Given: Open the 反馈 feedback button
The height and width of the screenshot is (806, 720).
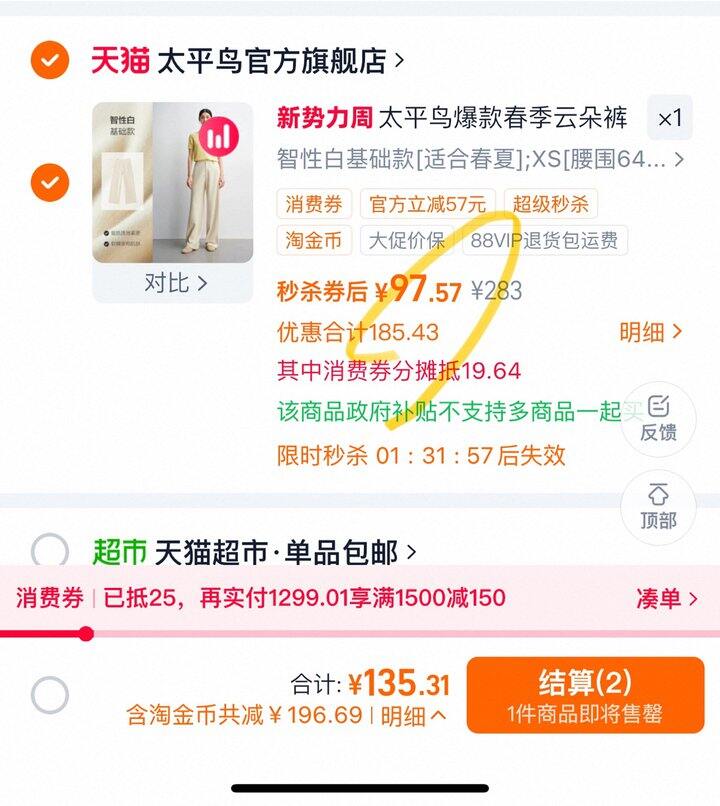Looking at the screenshot, I should (x=658, y=419).
